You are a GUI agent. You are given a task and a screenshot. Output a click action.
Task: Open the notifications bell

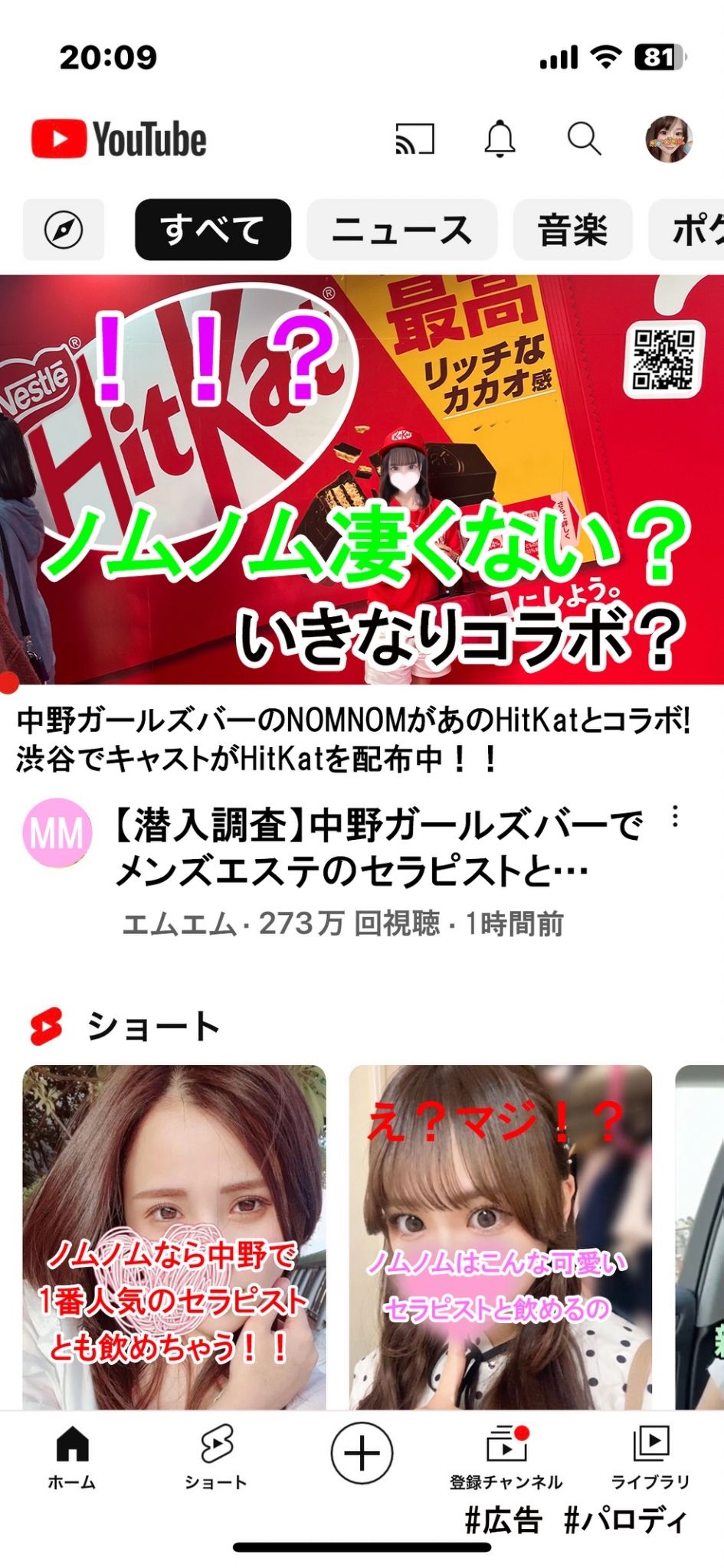[x=500, y=139]
